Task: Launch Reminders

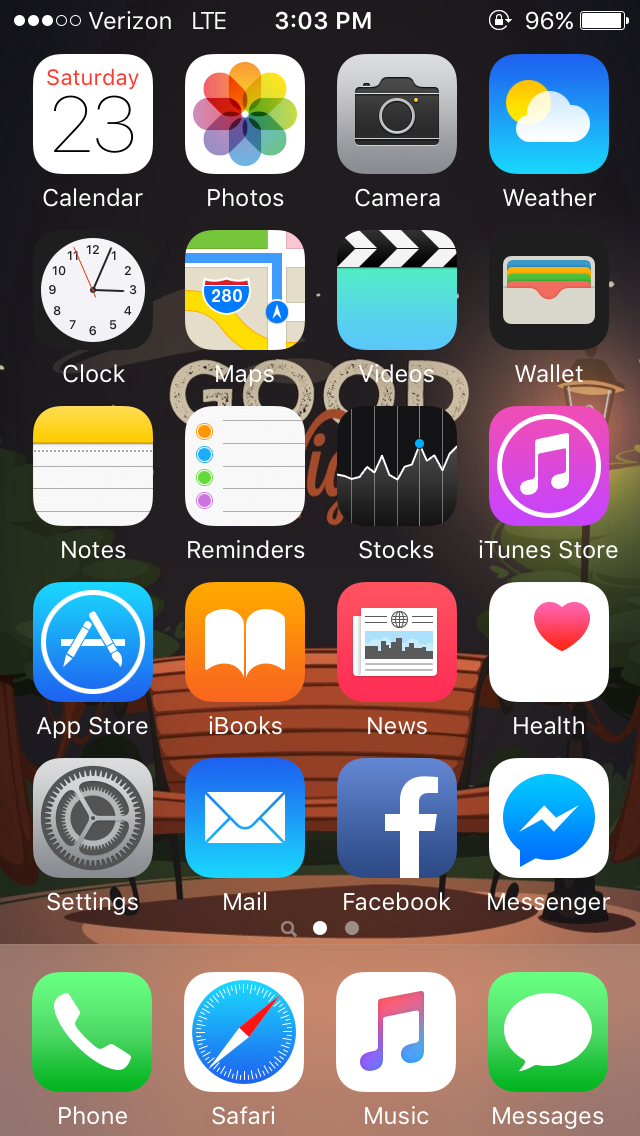Action: click(245, 466)
